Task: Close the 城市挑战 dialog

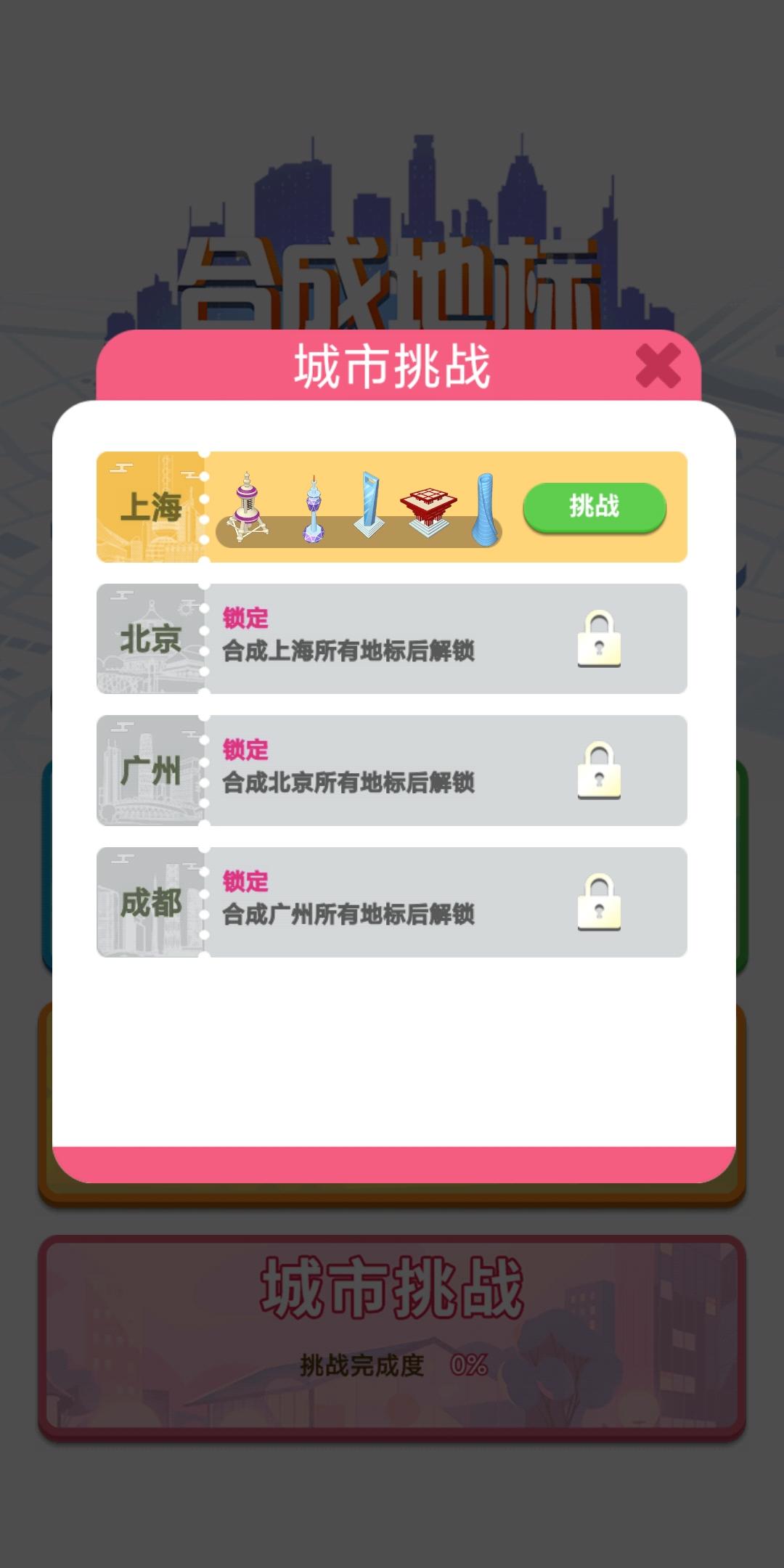Action: 658,366
